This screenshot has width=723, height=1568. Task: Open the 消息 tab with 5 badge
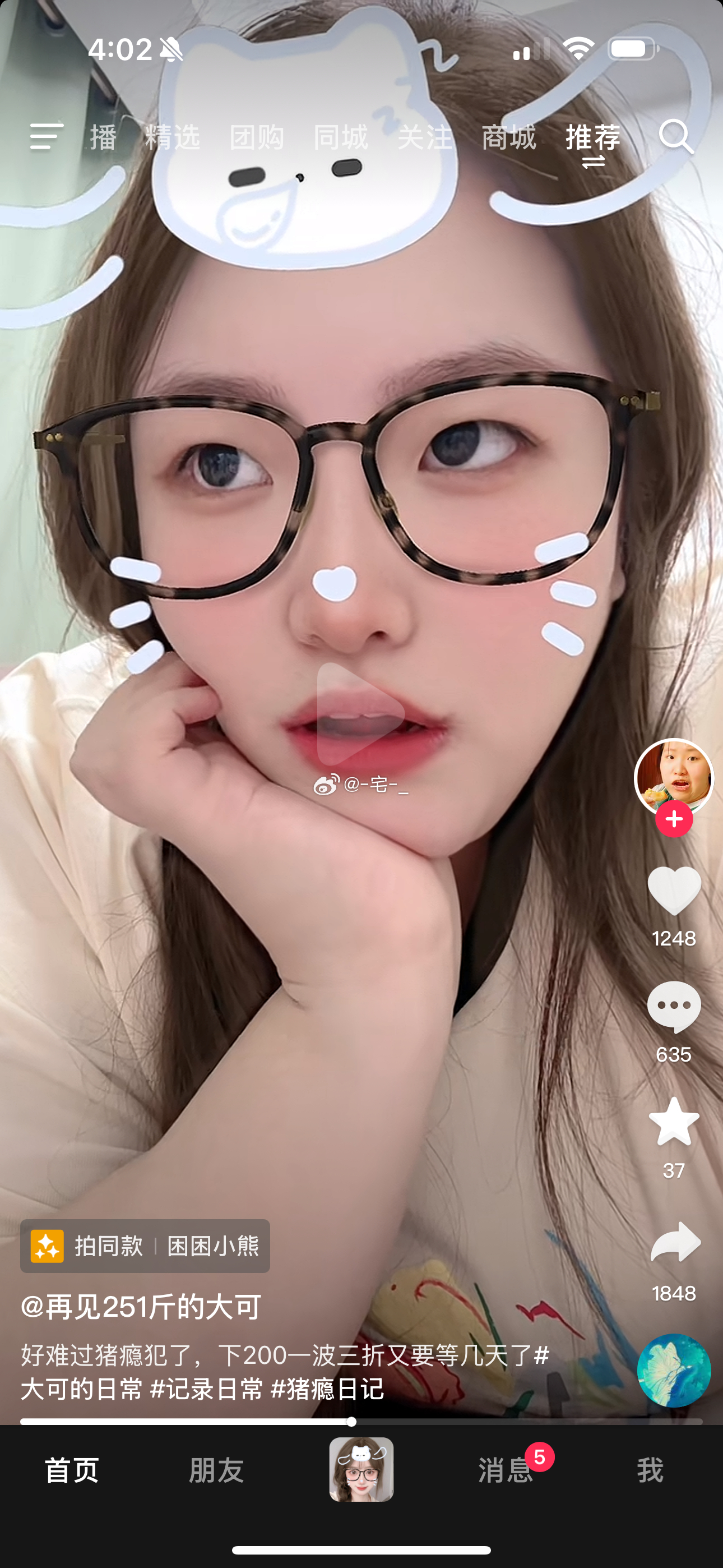[506, 1470]
